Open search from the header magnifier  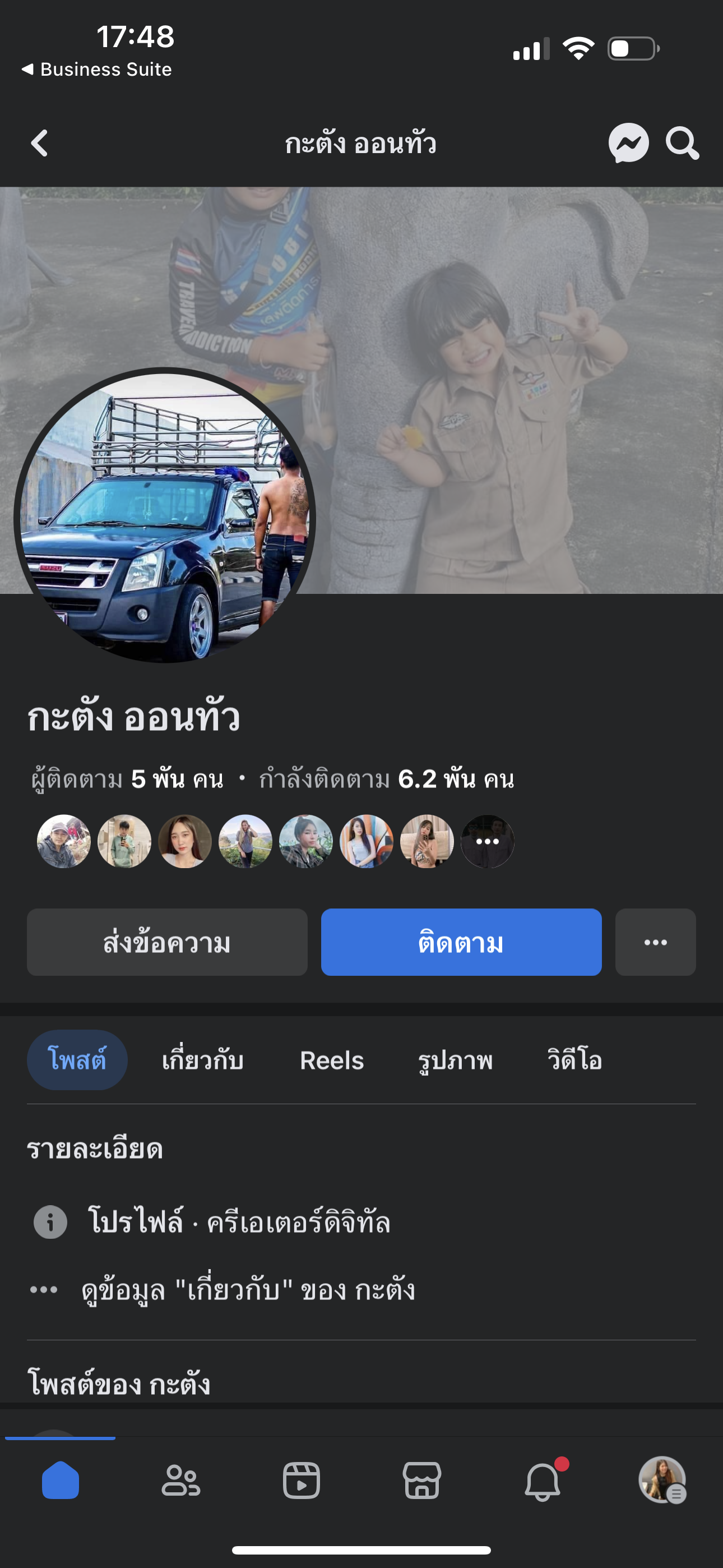(682, 144)
